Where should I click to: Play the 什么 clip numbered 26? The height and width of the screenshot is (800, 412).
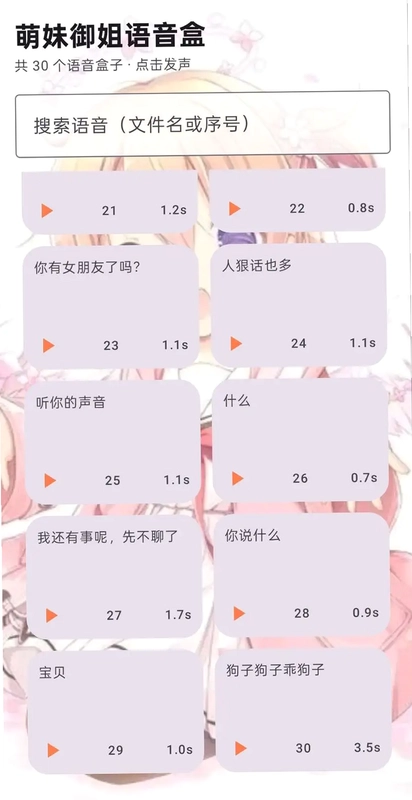pos(238,478)
